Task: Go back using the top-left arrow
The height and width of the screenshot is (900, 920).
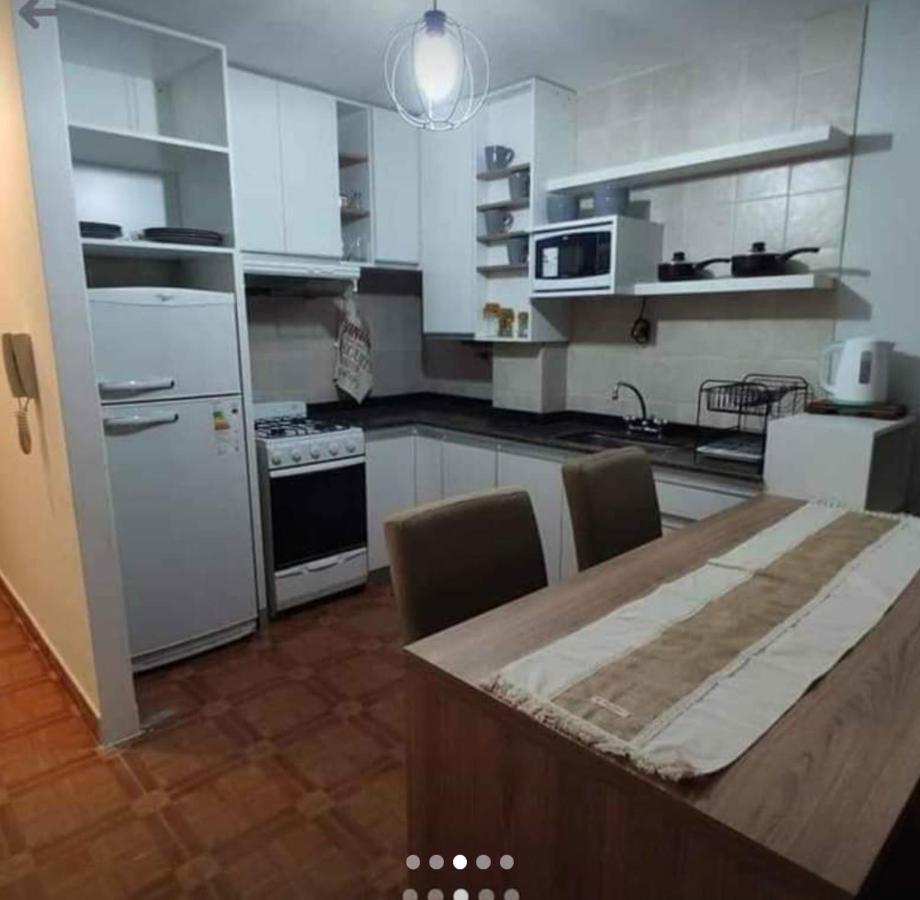Action: tap(37, 14)
